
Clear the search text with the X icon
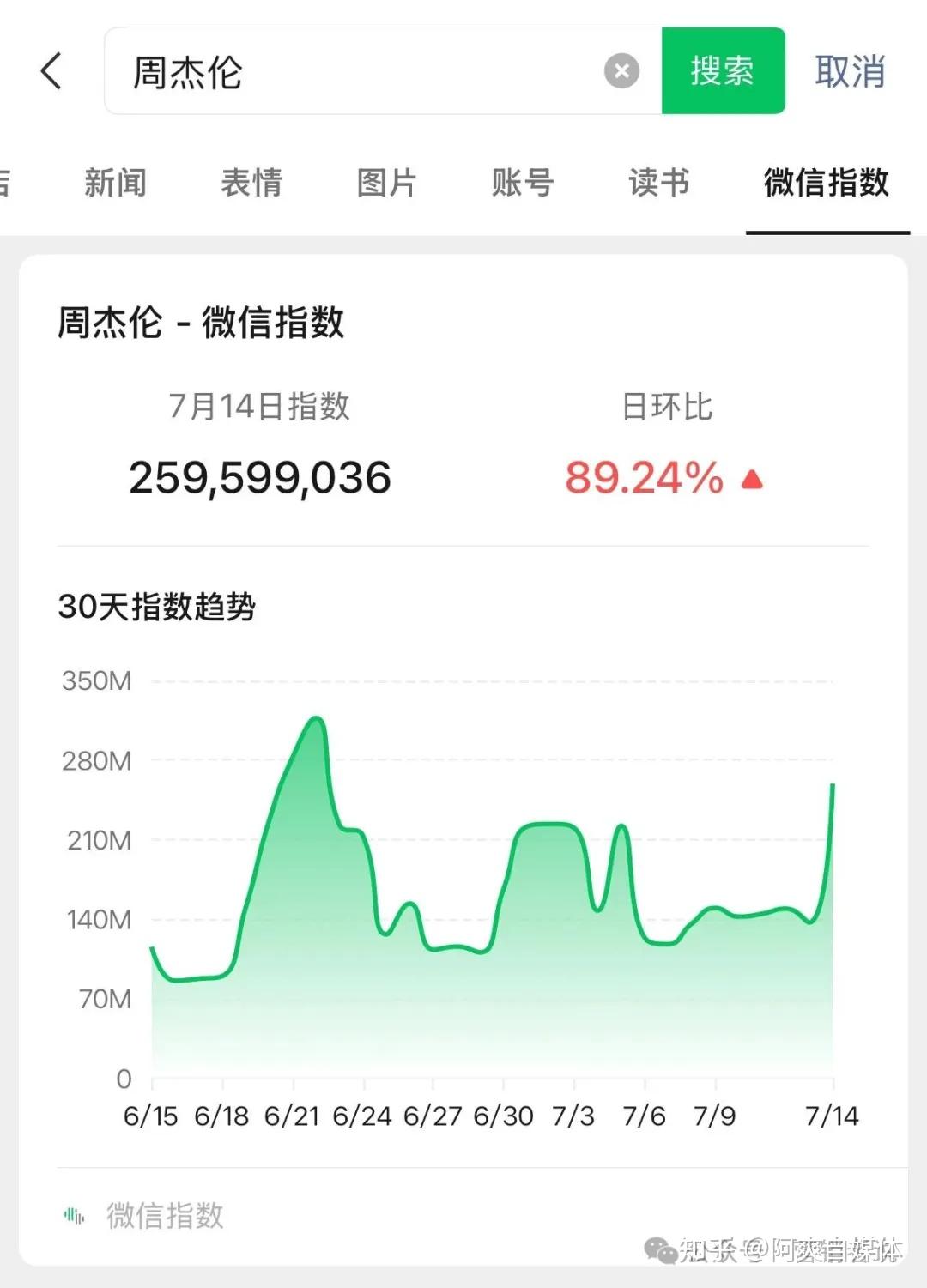pyautogui.click(x=621, y=71)
